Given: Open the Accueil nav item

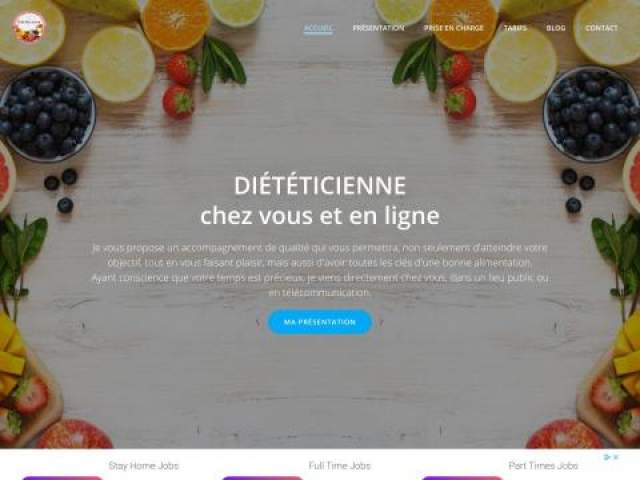Looking at the screenshot, I should [318, 28].
